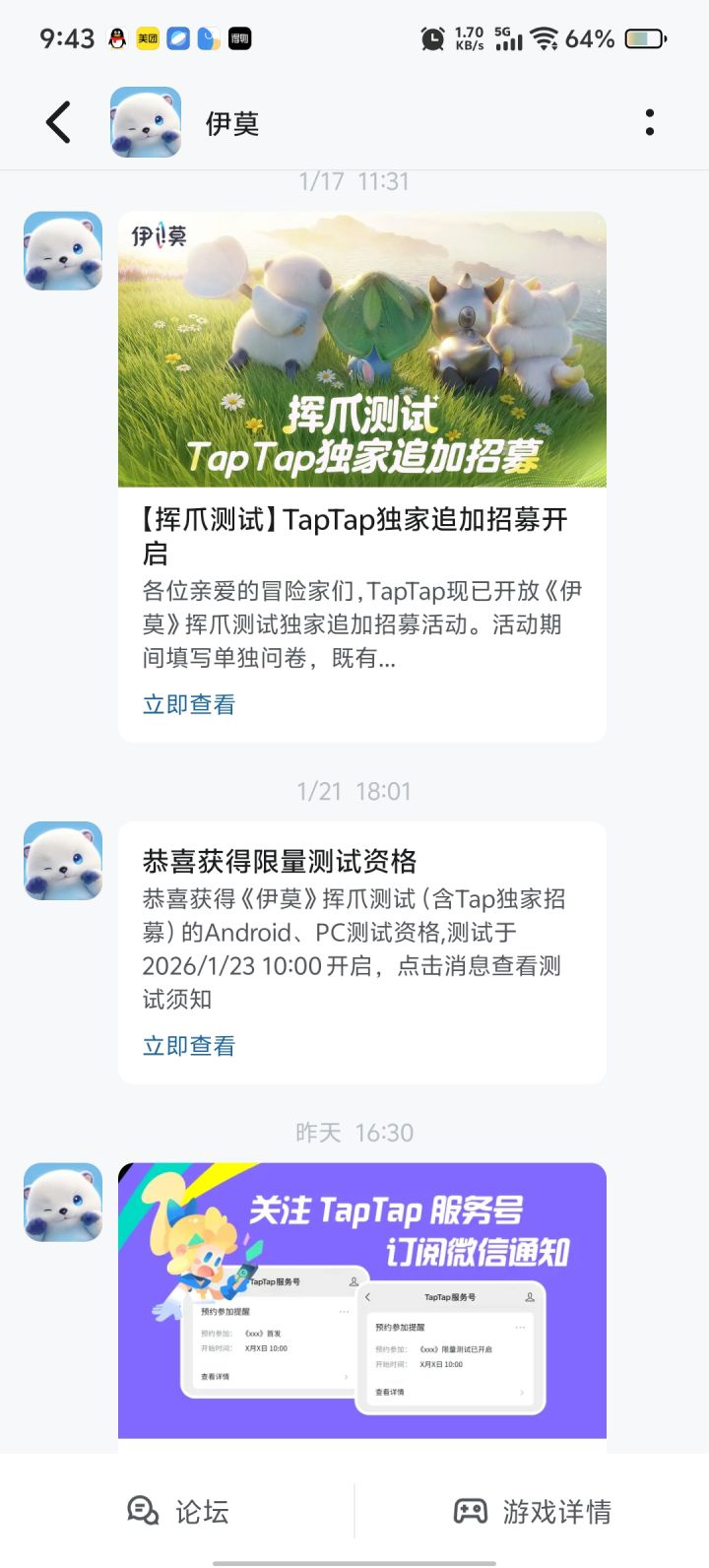The image size is (709, 1568).
Task: Click 立即查看 under 恭喜获得限量测试资格
Action: coord(187,1045)
